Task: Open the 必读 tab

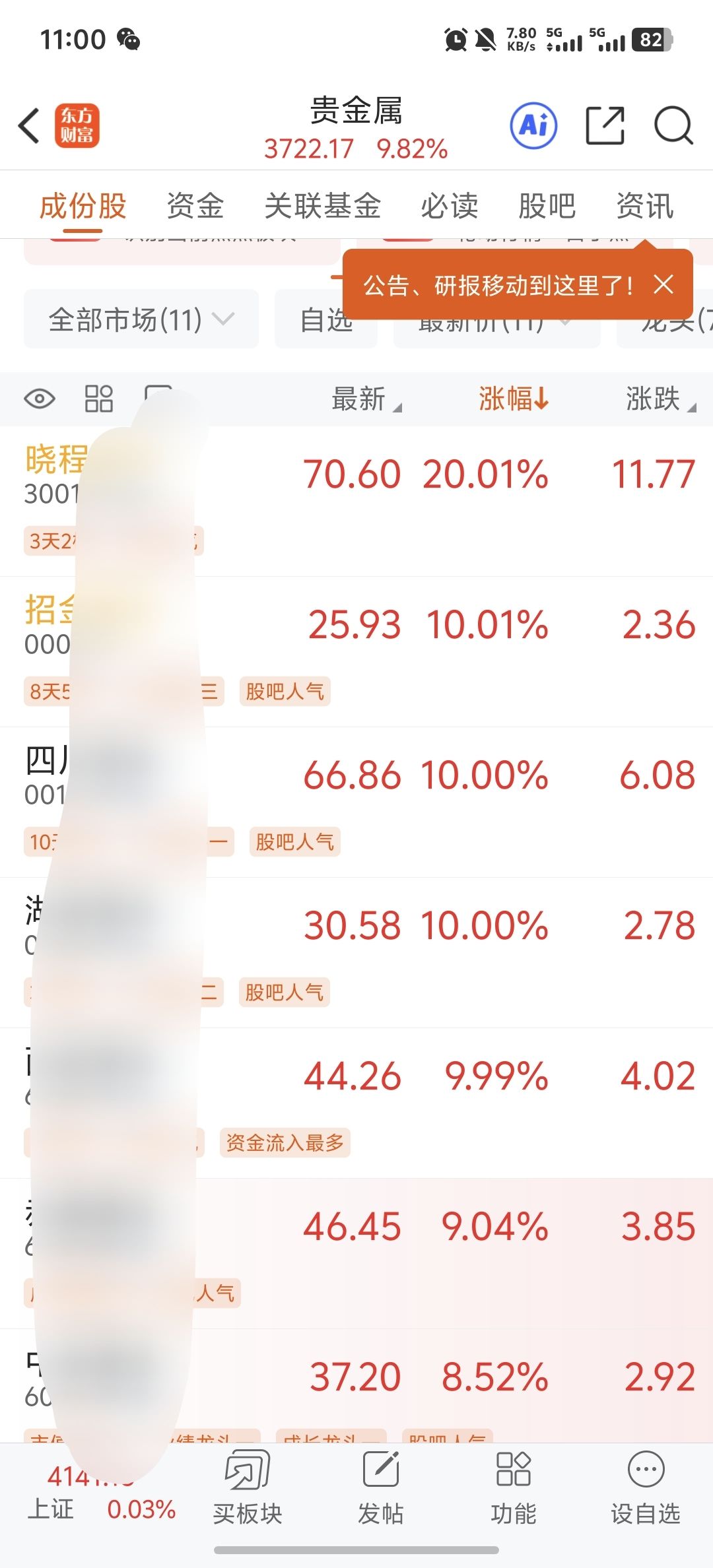Action: (x=449, y=206)
